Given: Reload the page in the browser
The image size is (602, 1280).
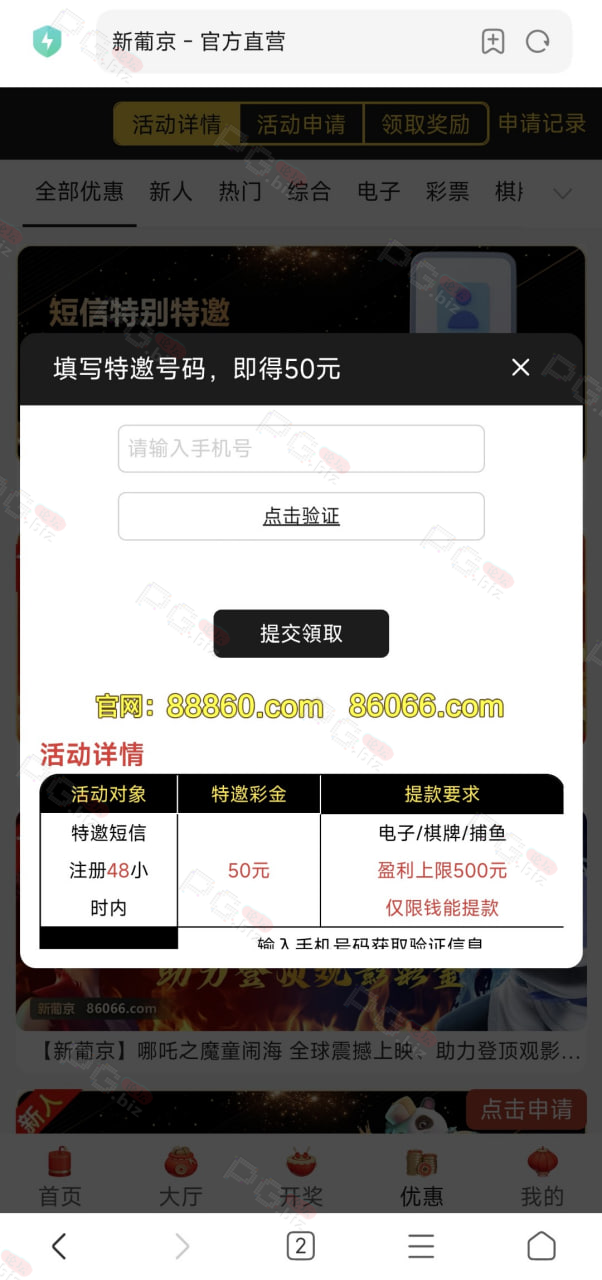Looking at the screenshot, I should click(538, 41).
